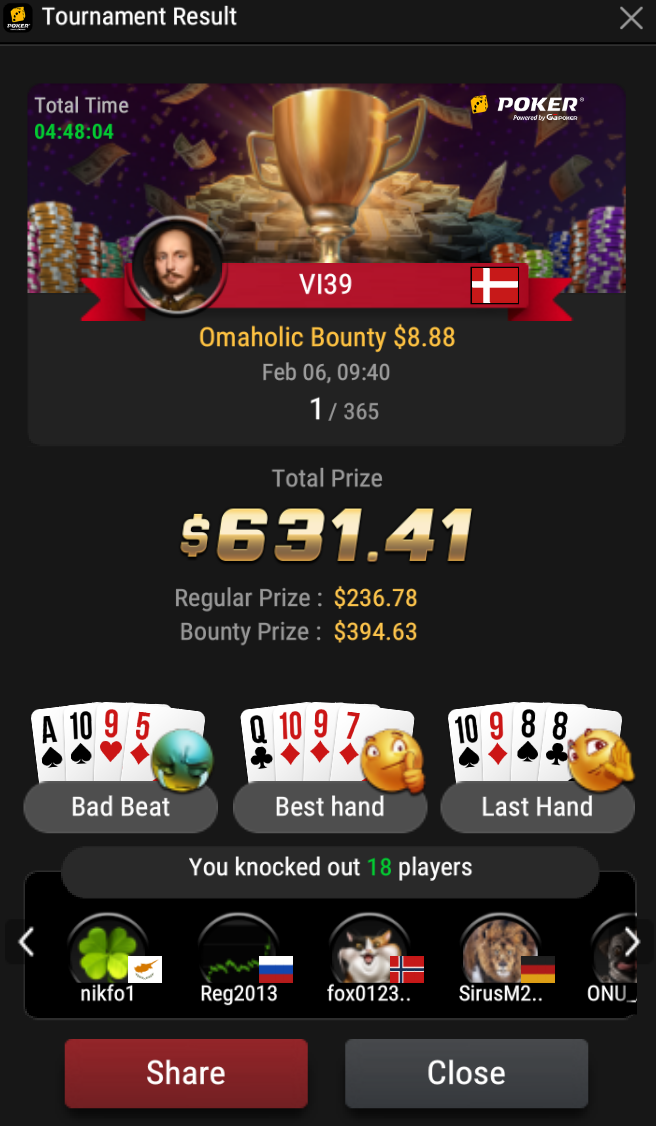Viewport: 656px width, 1126px height.
Task: View the Bad Beat hand
Action: click(x=121, y=806)
